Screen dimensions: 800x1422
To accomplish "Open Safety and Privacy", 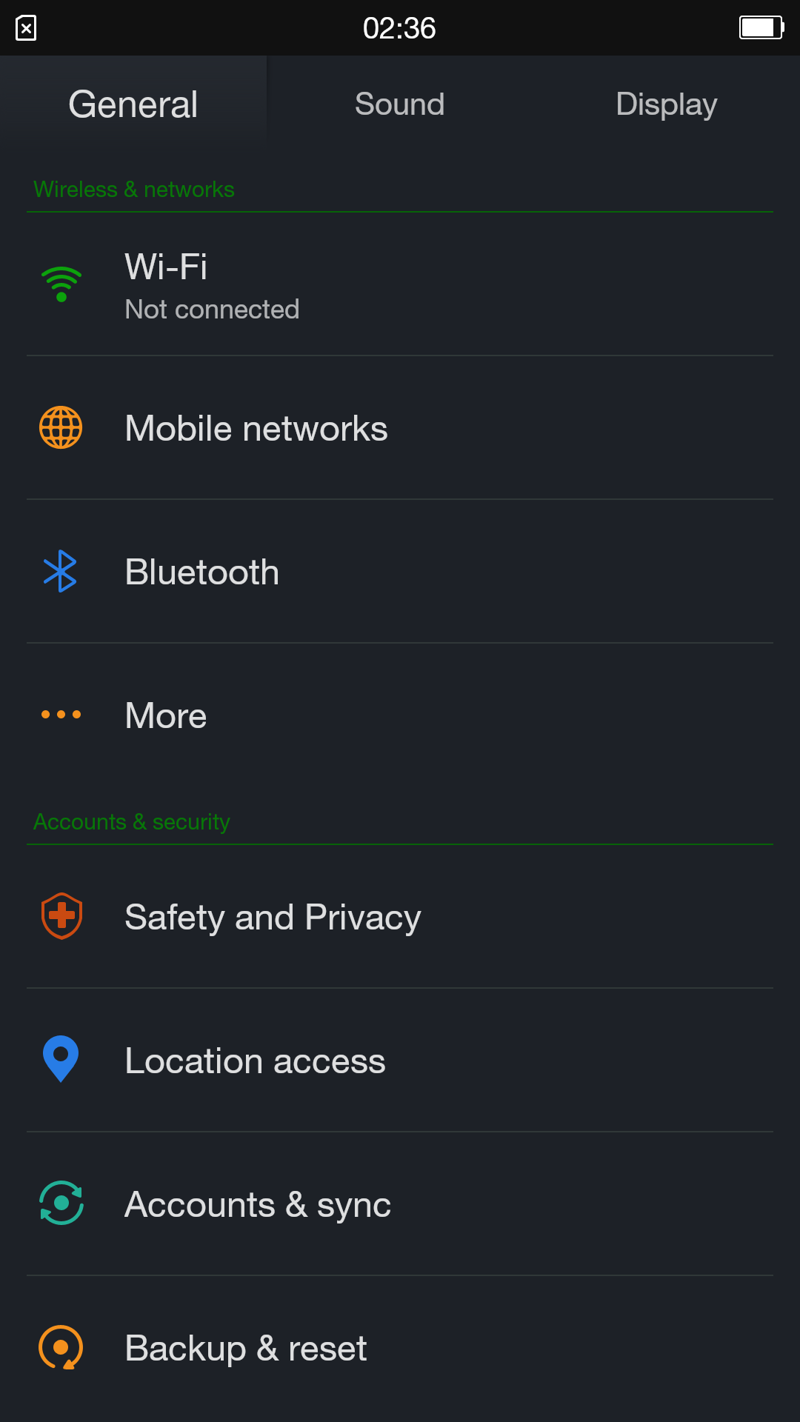I will click(x=400, y=917).
